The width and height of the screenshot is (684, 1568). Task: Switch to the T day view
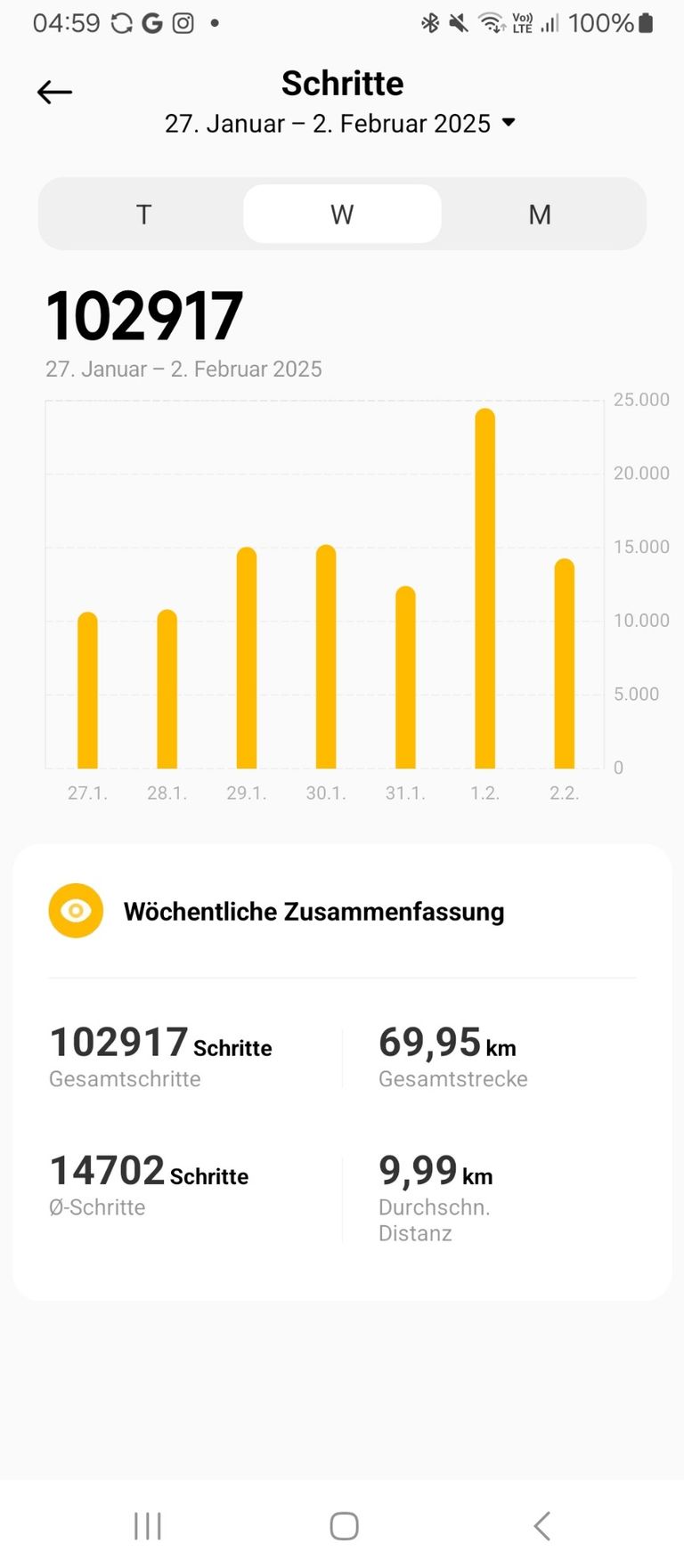[x=143, y=215]
